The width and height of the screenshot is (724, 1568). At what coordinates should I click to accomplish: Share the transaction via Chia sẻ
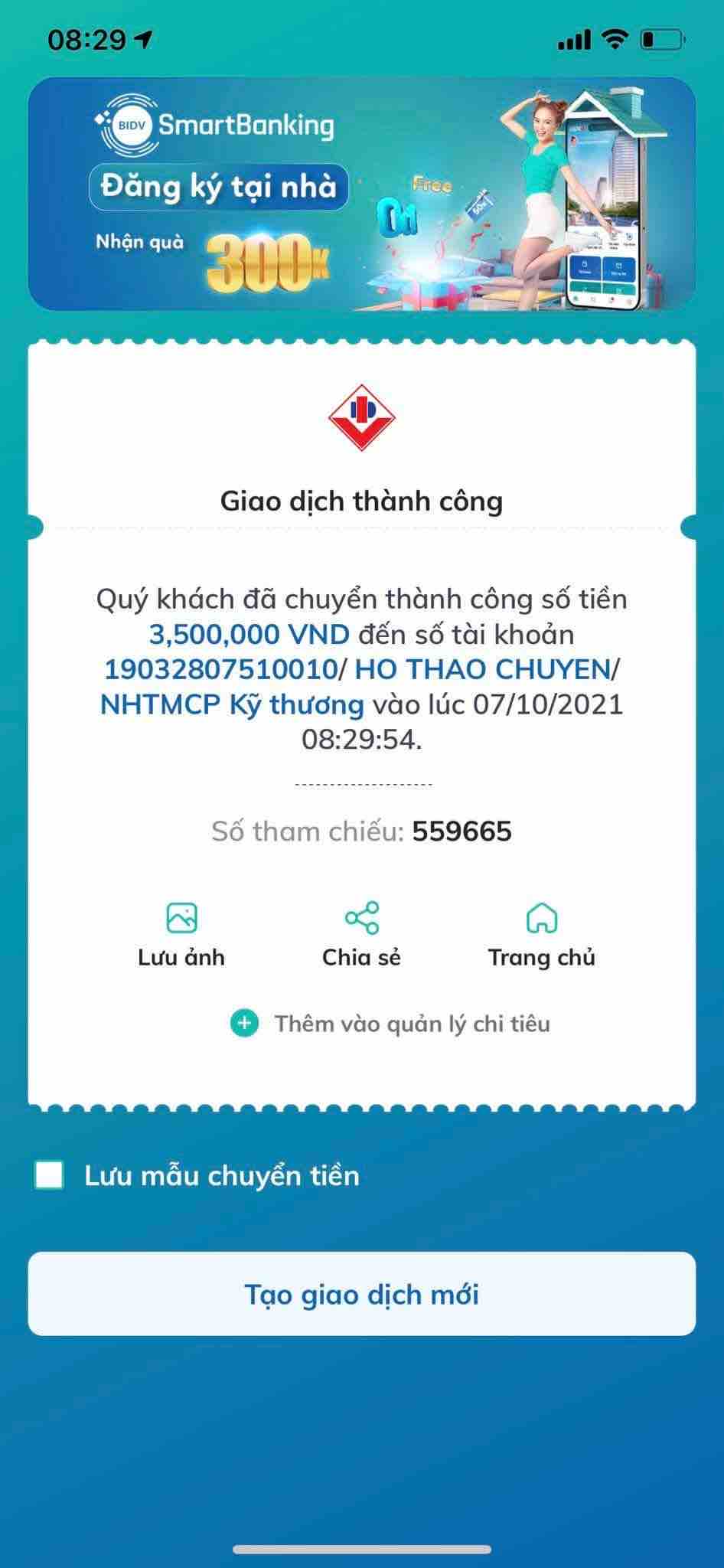click(x=361, y=933)
